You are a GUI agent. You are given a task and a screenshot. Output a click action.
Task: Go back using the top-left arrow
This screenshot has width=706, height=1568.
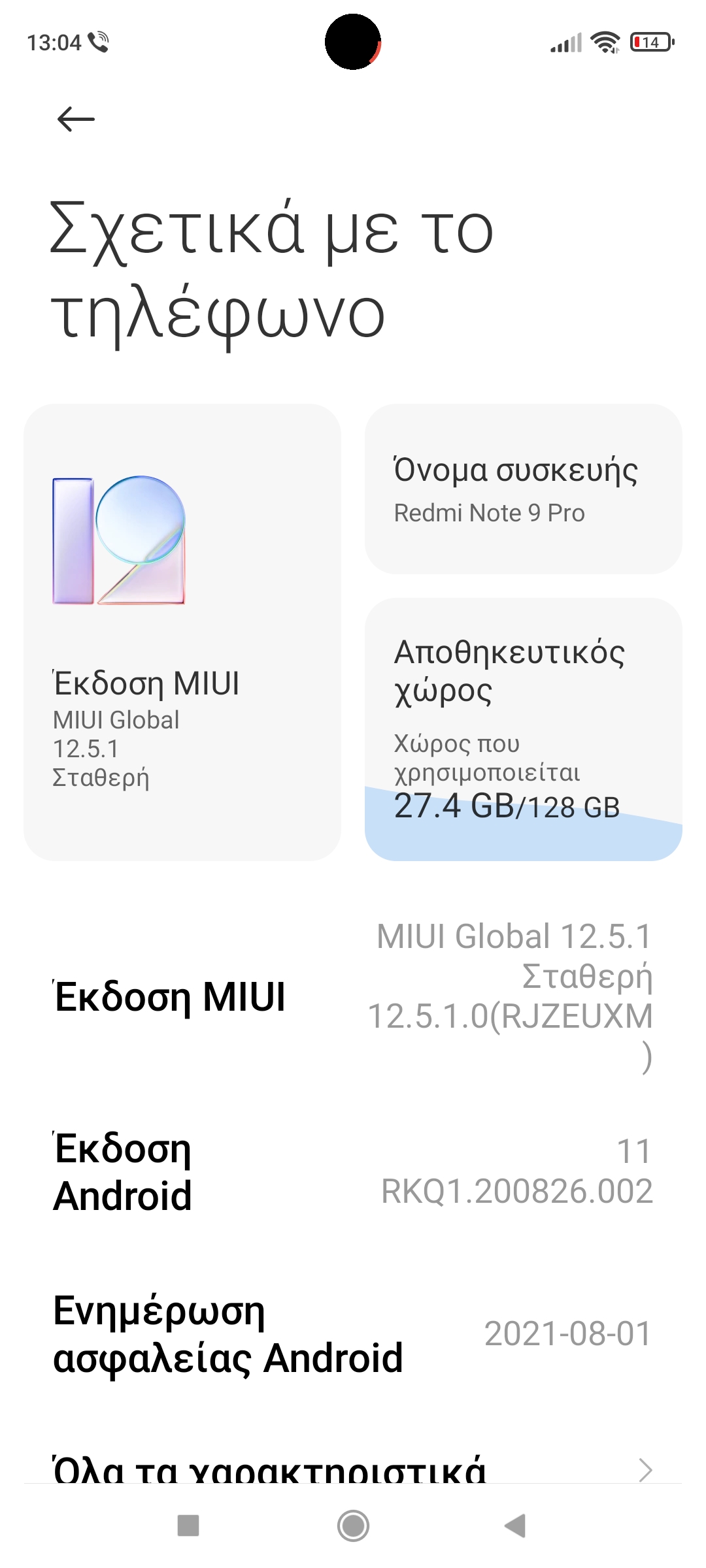click(x=76, y=120)
